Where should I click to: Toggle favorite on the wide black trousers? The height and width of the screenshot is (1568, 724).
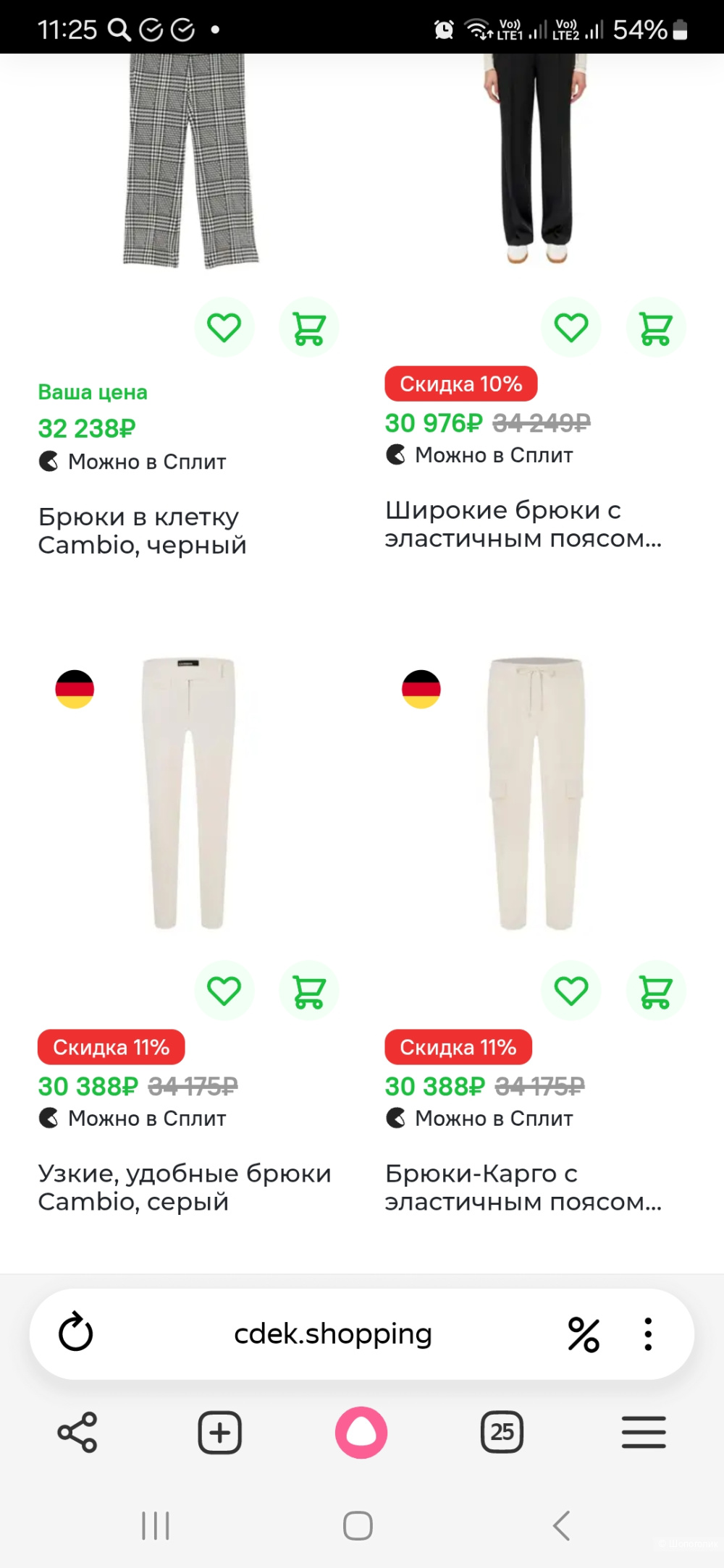click(x=571, y=327)
